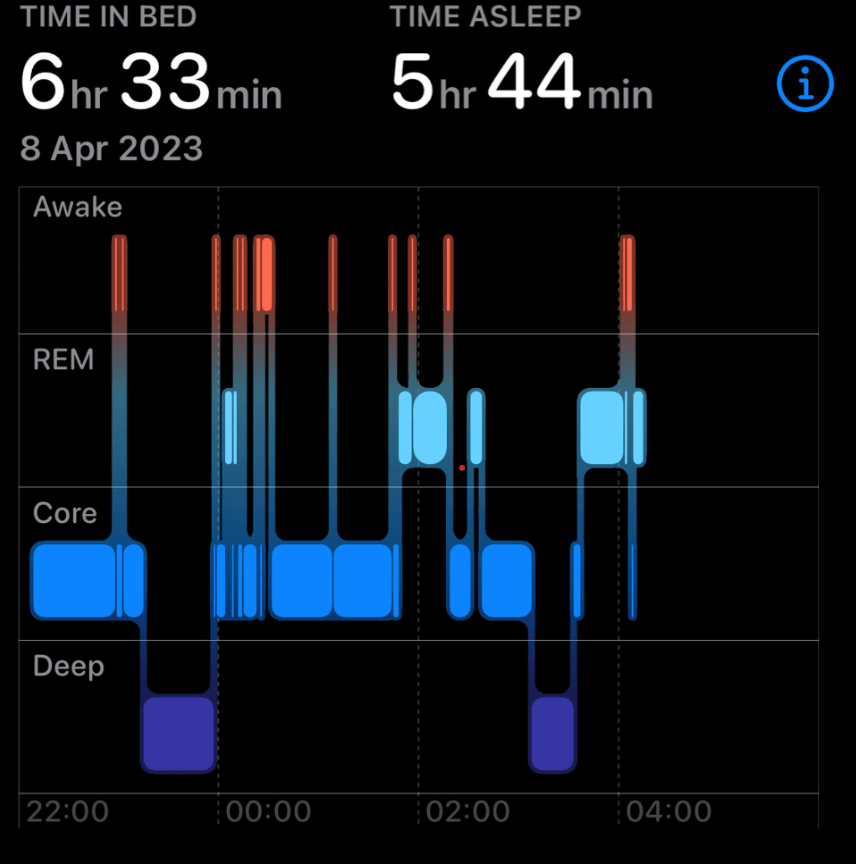
Task: Open sleep stage details via info button
Action: [805, 84]
